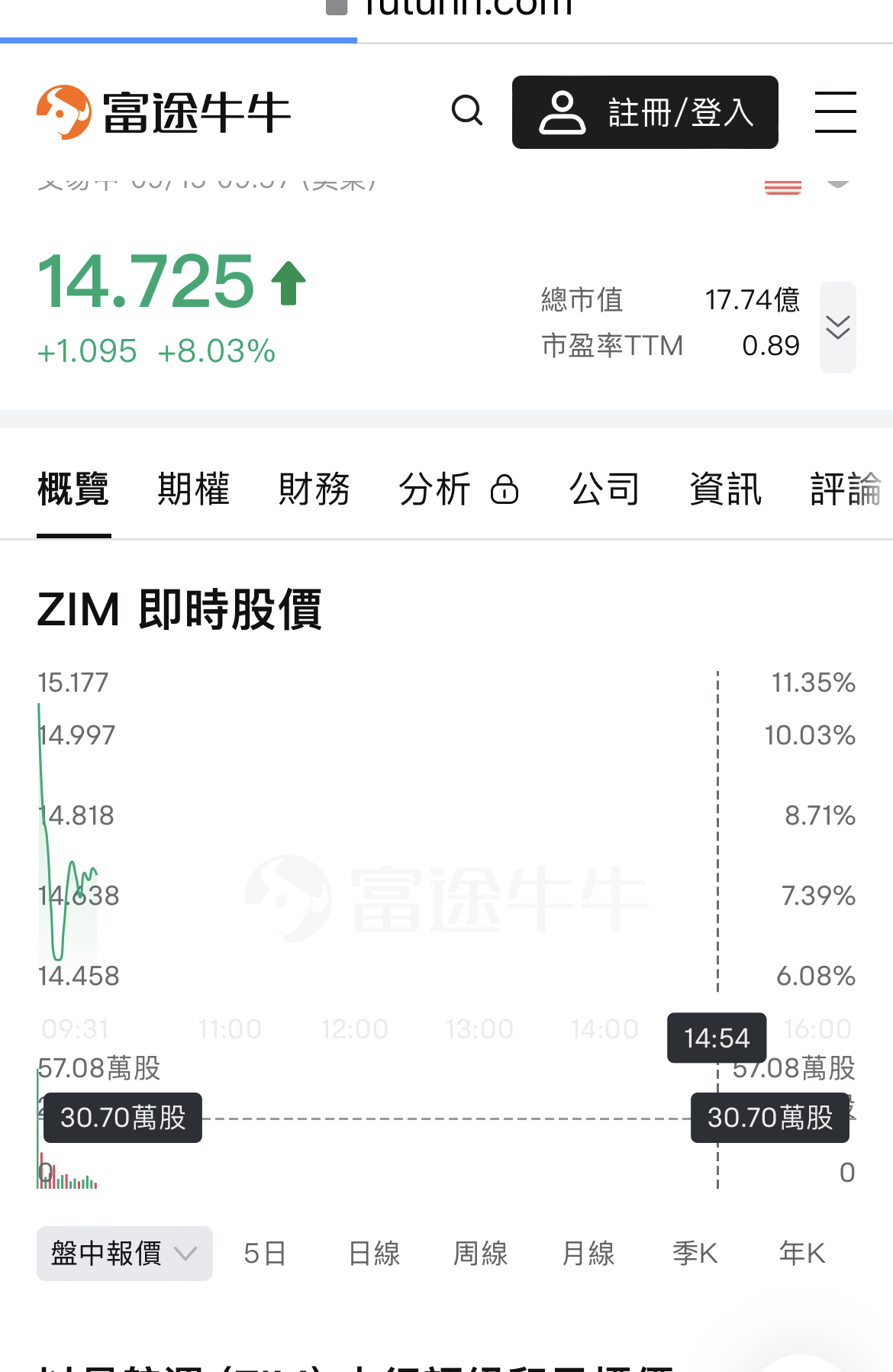
Task: Go to 富途牛牛 home via logo
Action: click(164, 112)
